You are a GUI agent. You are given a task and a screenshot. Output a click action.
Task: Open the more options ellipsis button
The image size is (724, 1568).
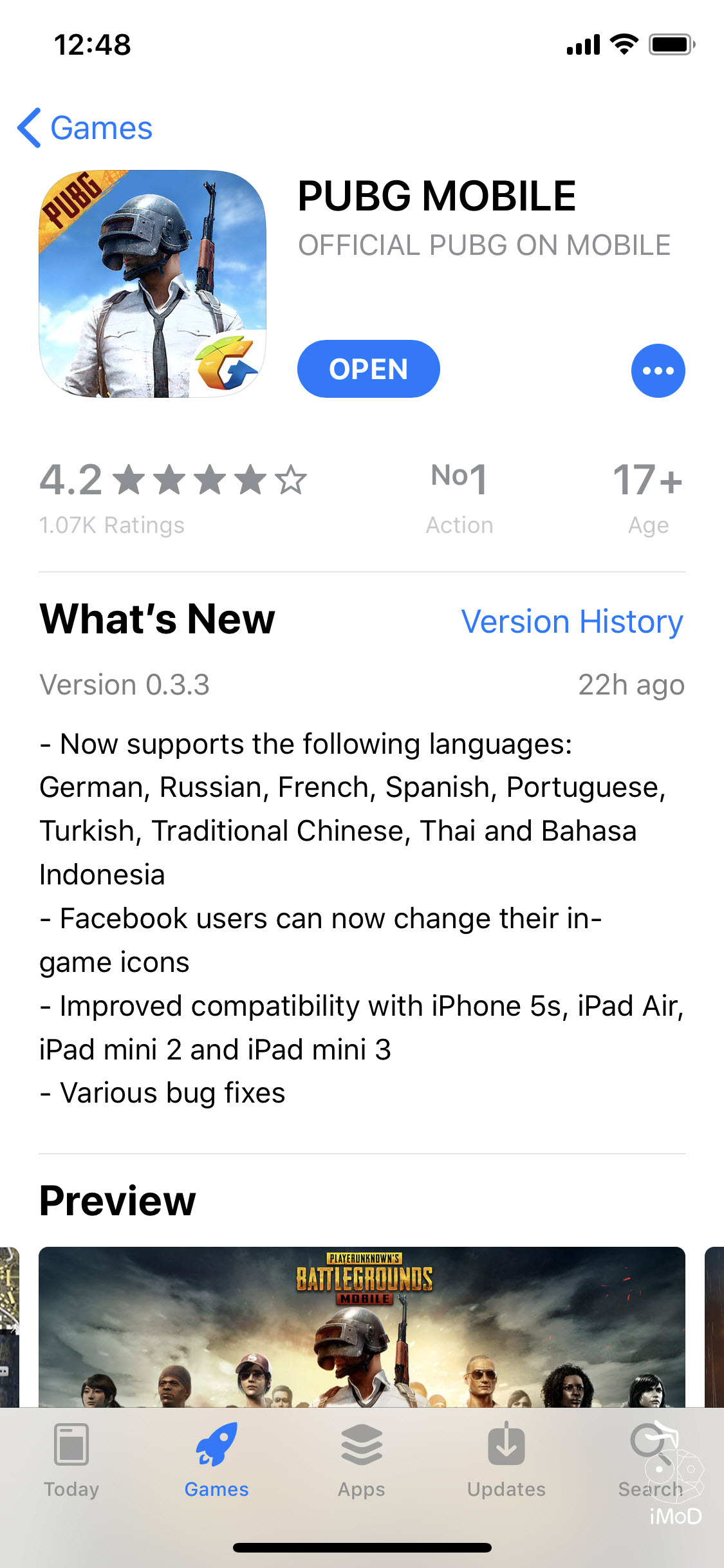coord(658,371)
